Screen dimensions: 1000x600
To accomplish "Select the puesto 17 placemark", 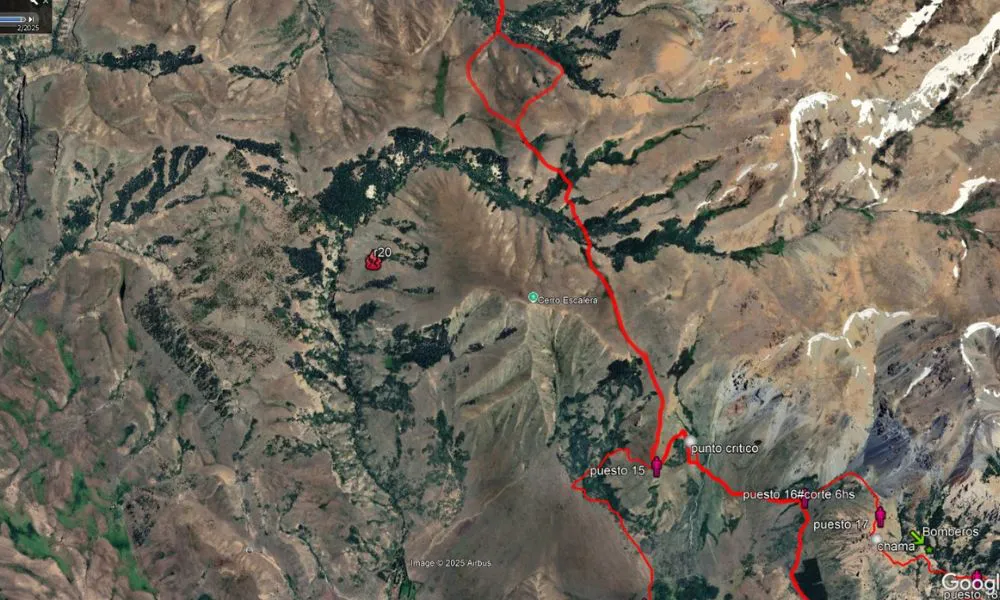I will (x=880, y=516).
